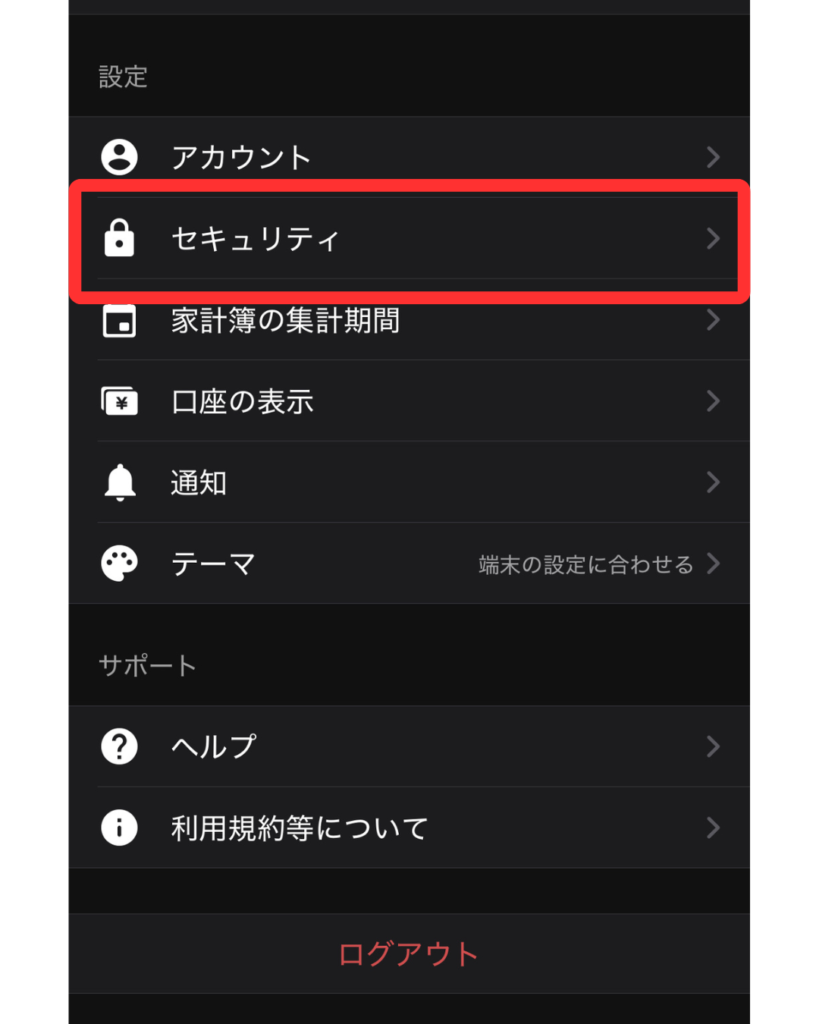Open the 口座の表示 settings

pyautogui.click(x=409, y=402)
